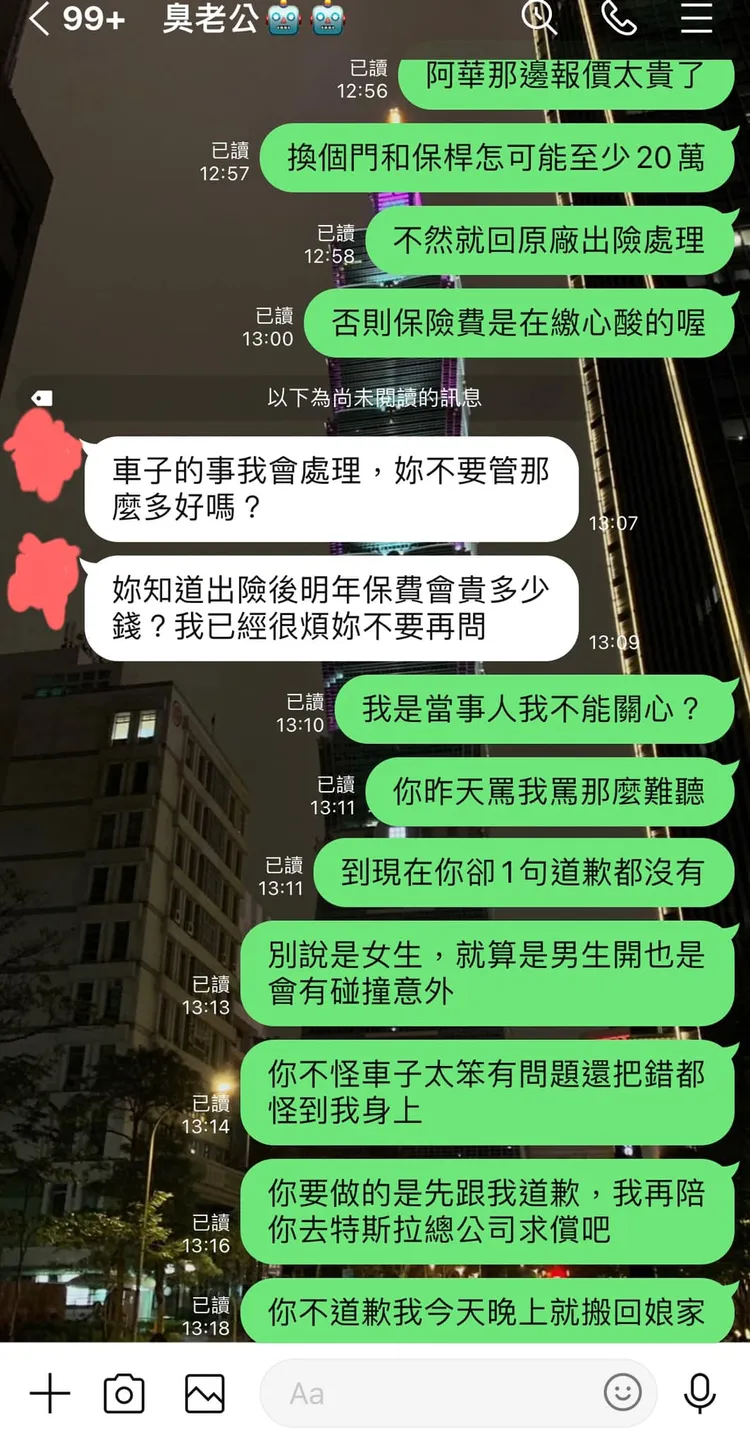Tap the microphone icon for voice message
The image size is (750, 1444).
(x=700, y=1392)
